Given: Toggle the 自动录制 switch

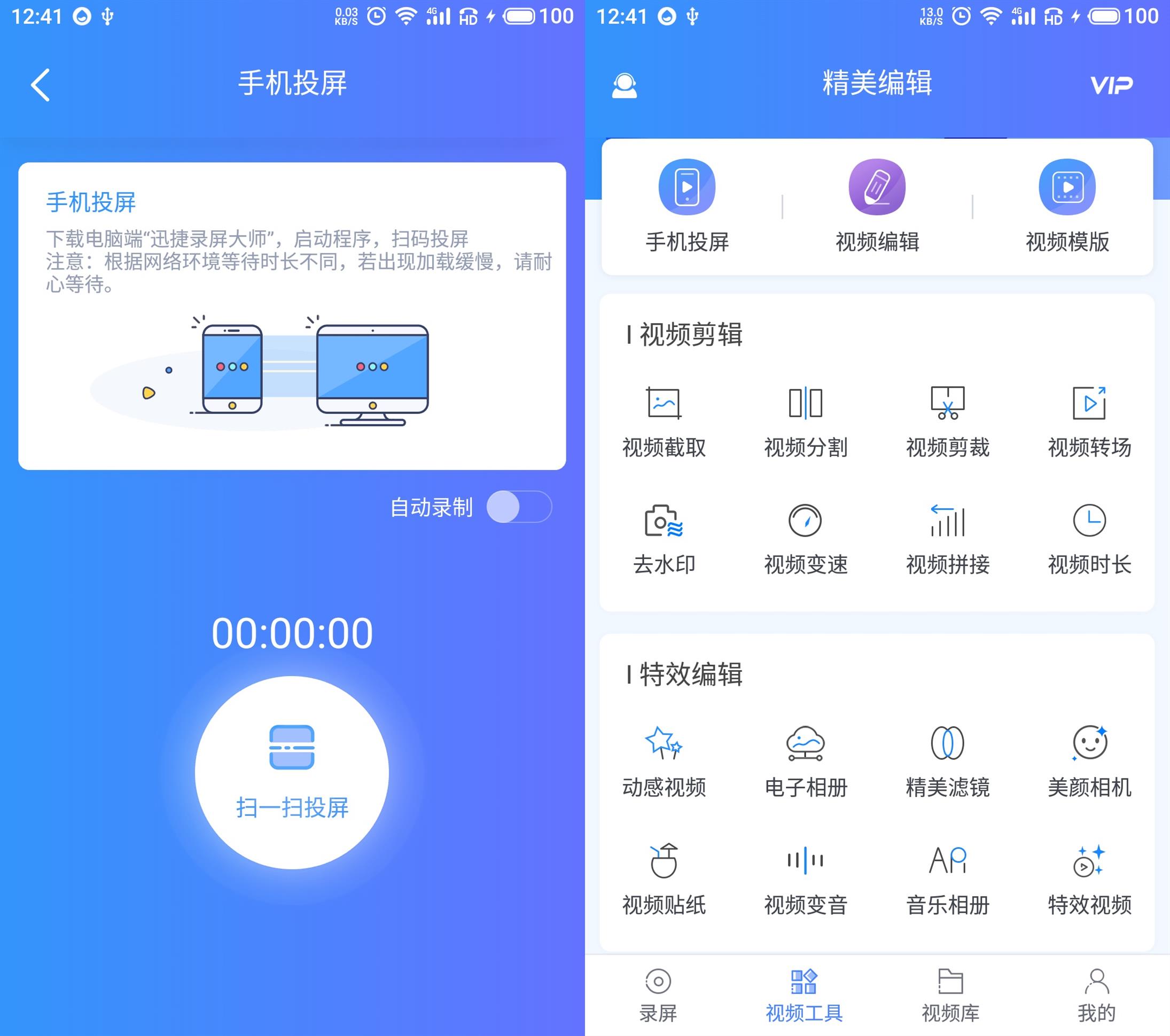Looking at the screenshot, I should click(519, 507).
